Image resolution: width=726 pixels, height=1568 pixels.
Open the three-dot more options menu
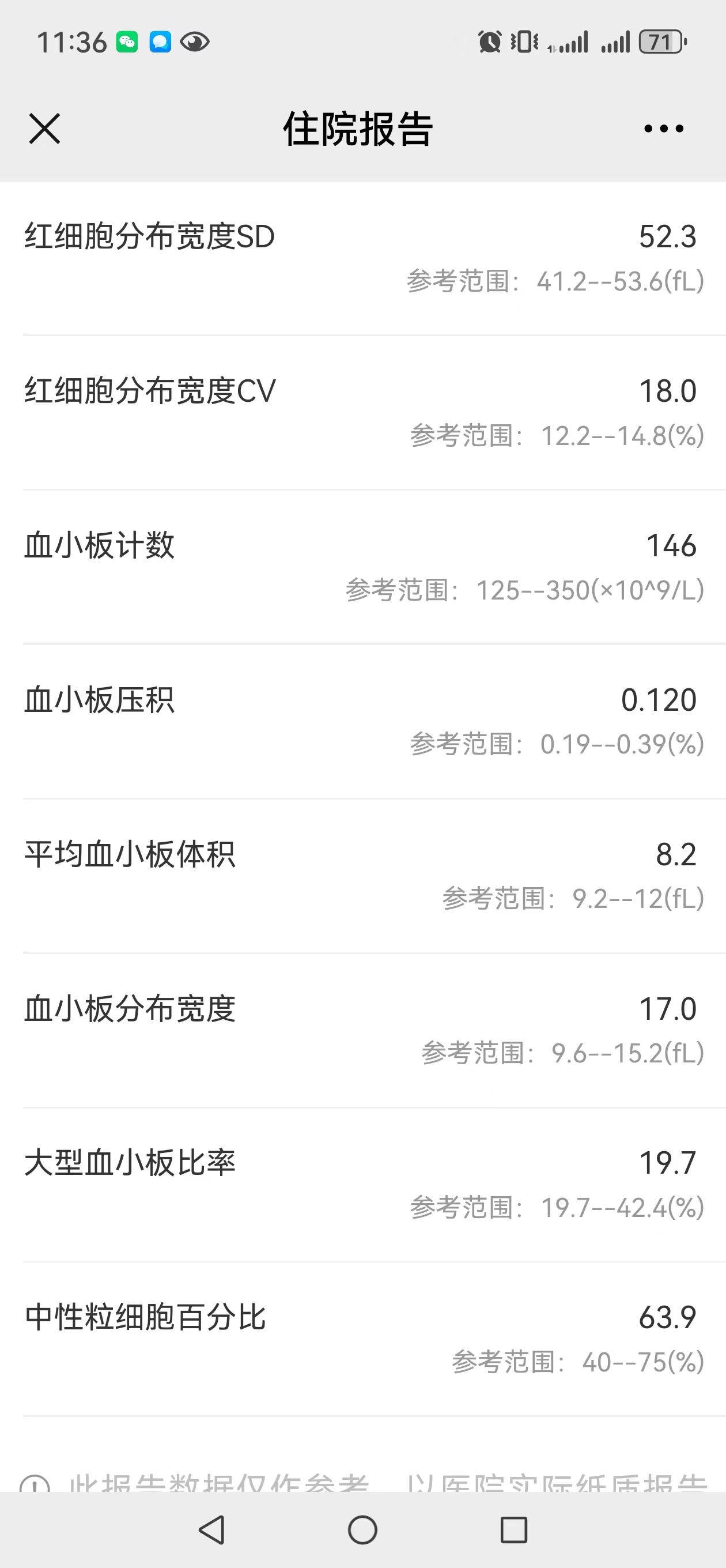coord(663,129)
